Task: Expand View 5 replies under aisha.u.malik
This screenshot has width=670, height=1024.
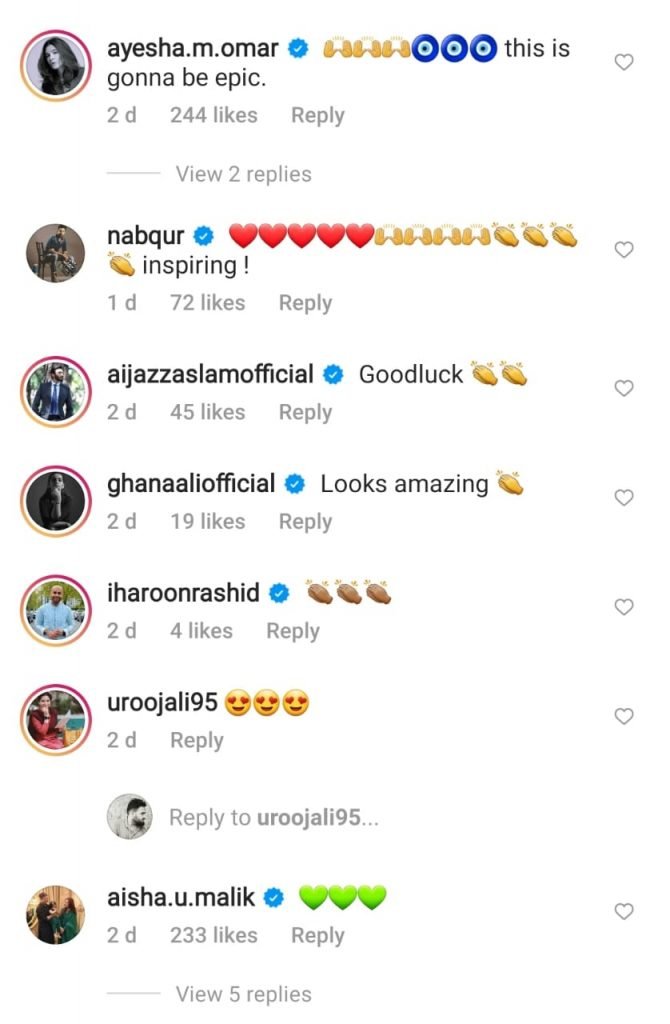Action: click(243, 994)
